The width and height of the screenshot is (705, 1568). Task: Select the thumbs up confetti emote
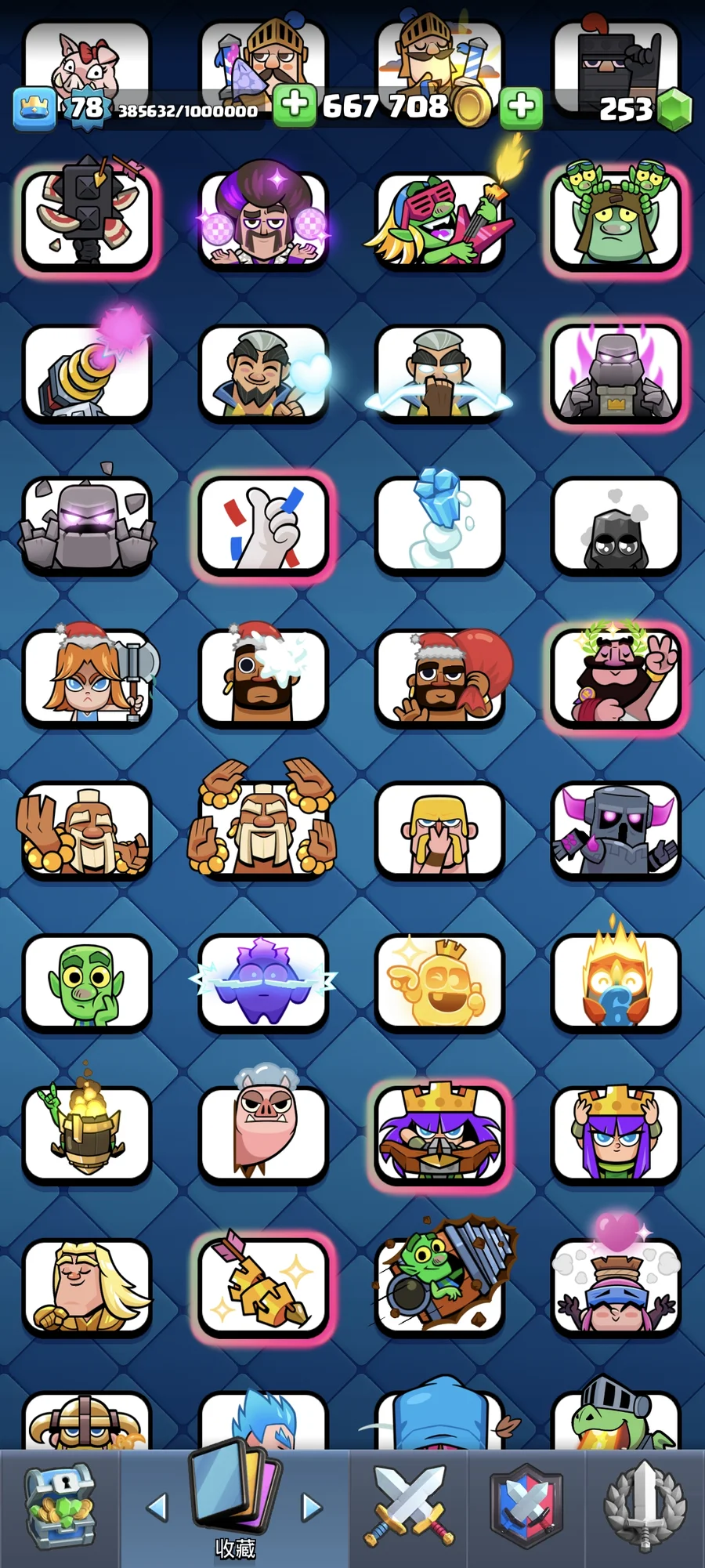[263, 525]
